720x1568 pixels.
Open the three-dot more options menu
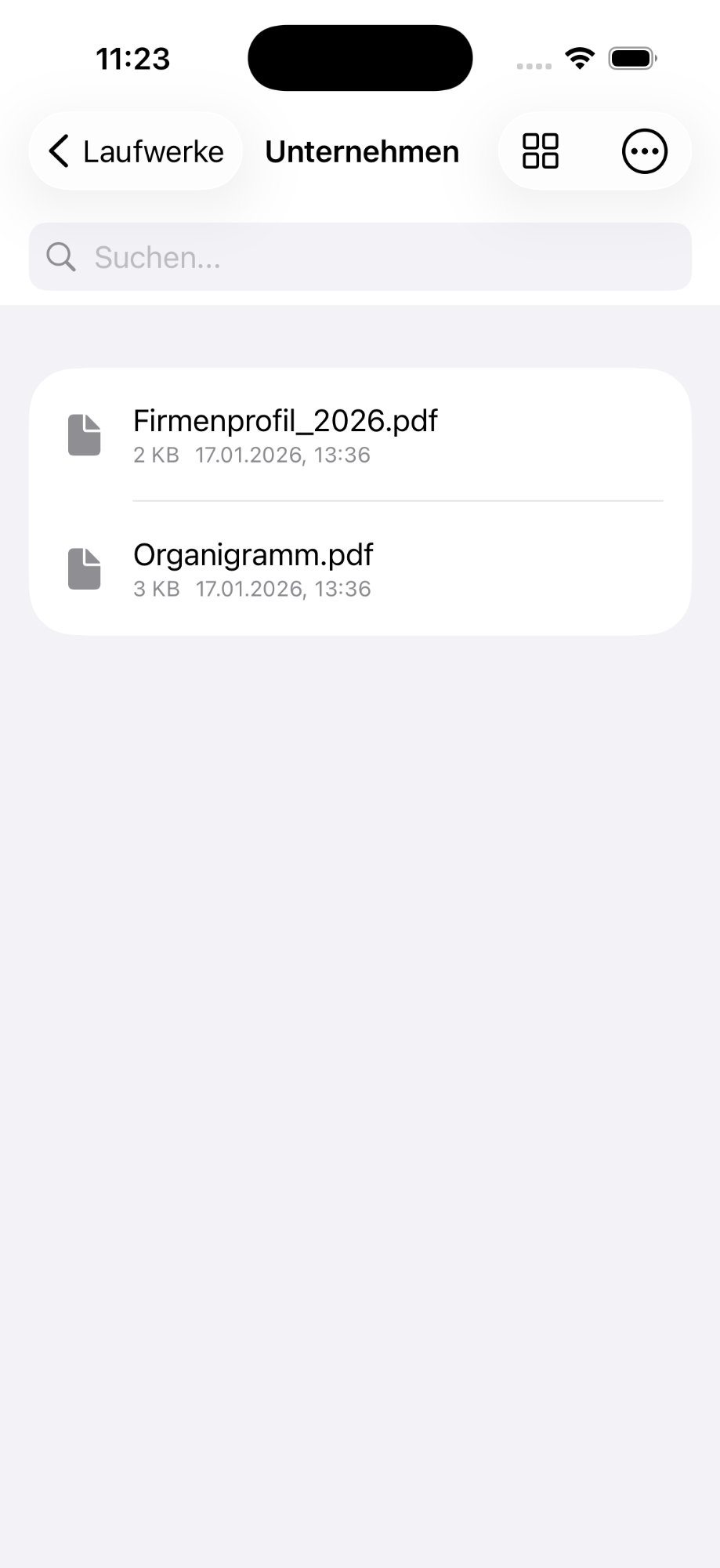click(643, 151)
